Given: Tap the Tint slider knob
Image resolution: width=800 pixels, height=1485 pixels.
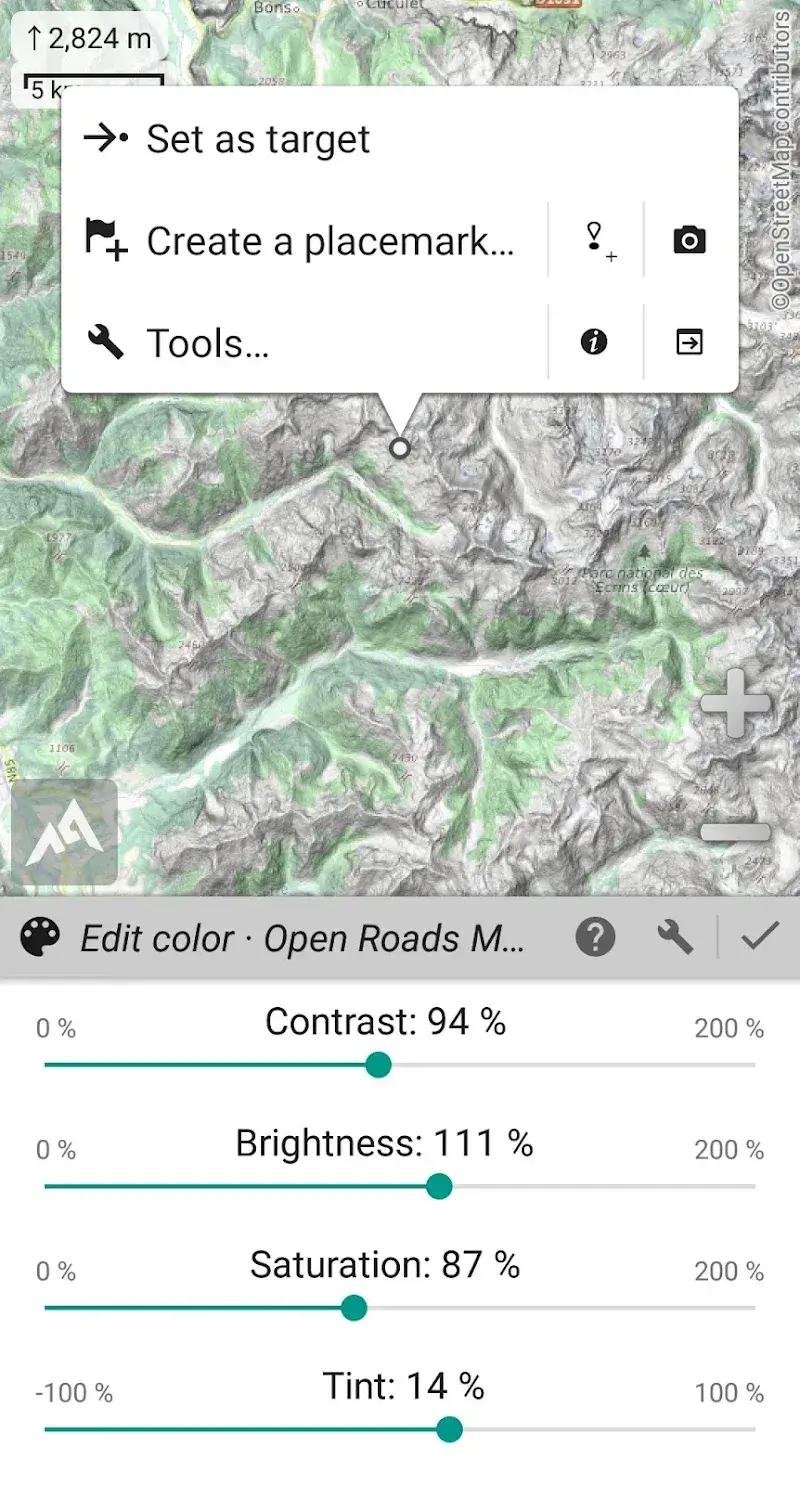Looking at the screenshot, I should pyautogui.click(x=450, y=1431).
